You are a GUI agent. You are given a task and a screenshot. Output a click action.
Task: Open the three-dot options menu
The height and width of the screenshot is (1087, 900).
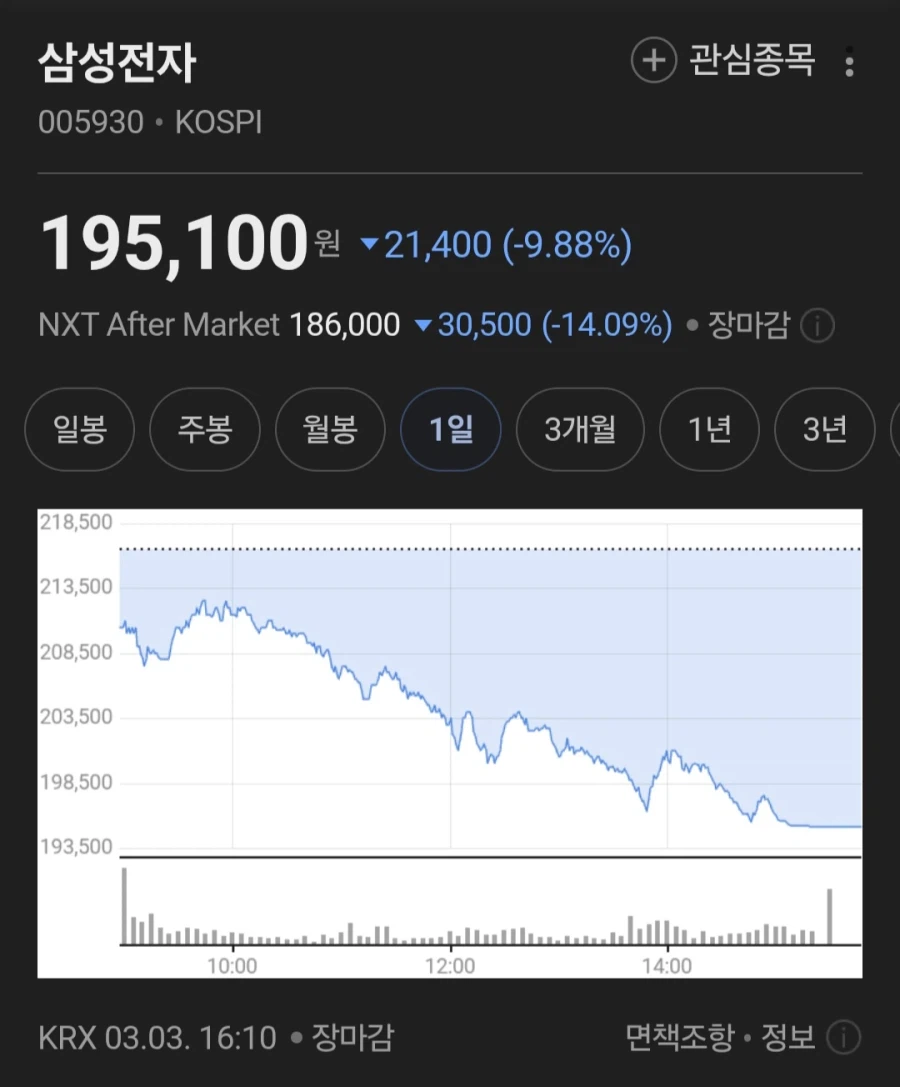click(x=849, y=62)
